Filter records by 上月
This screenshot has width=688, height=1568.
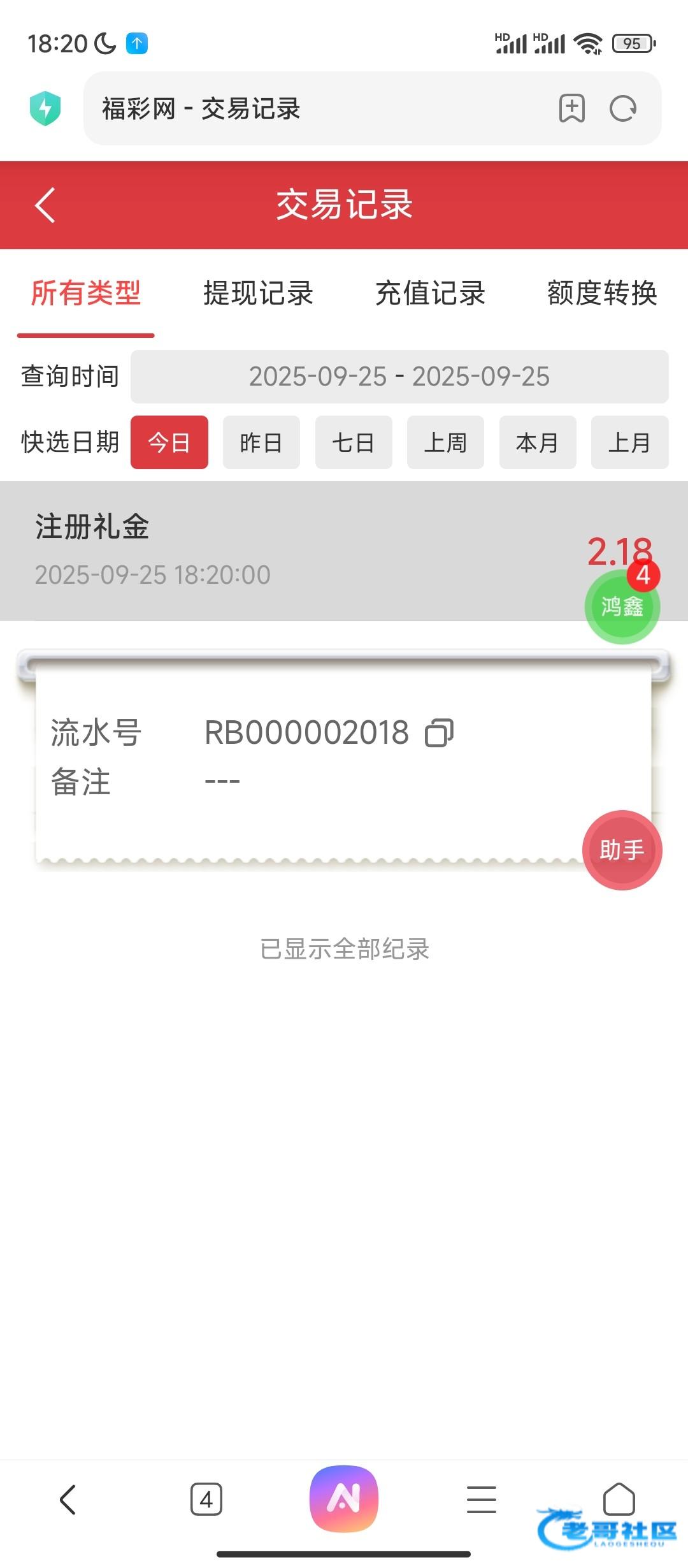point(630,442)
